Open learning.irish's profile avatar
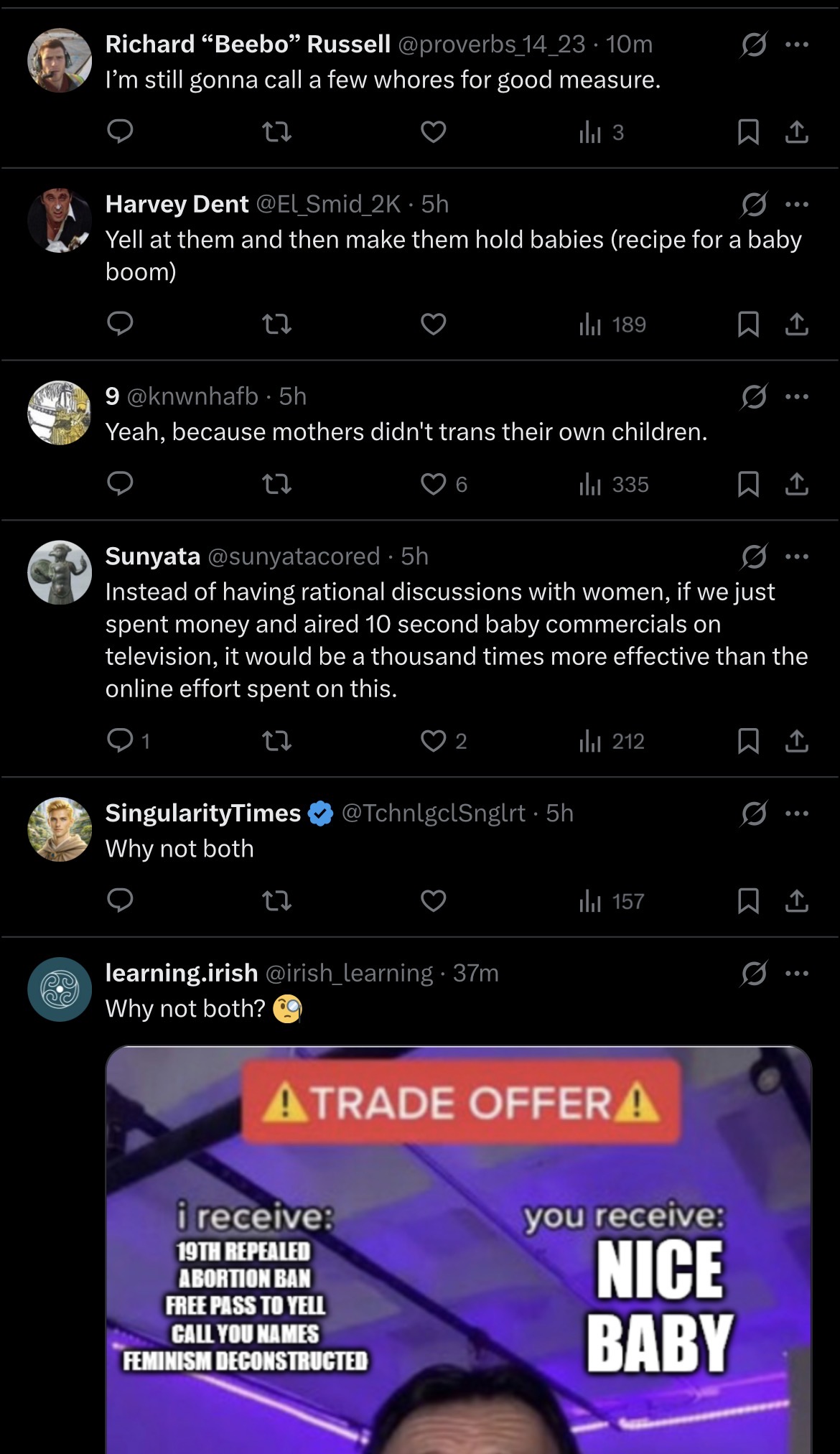The image size is (840, 1454). pos(60,989)
